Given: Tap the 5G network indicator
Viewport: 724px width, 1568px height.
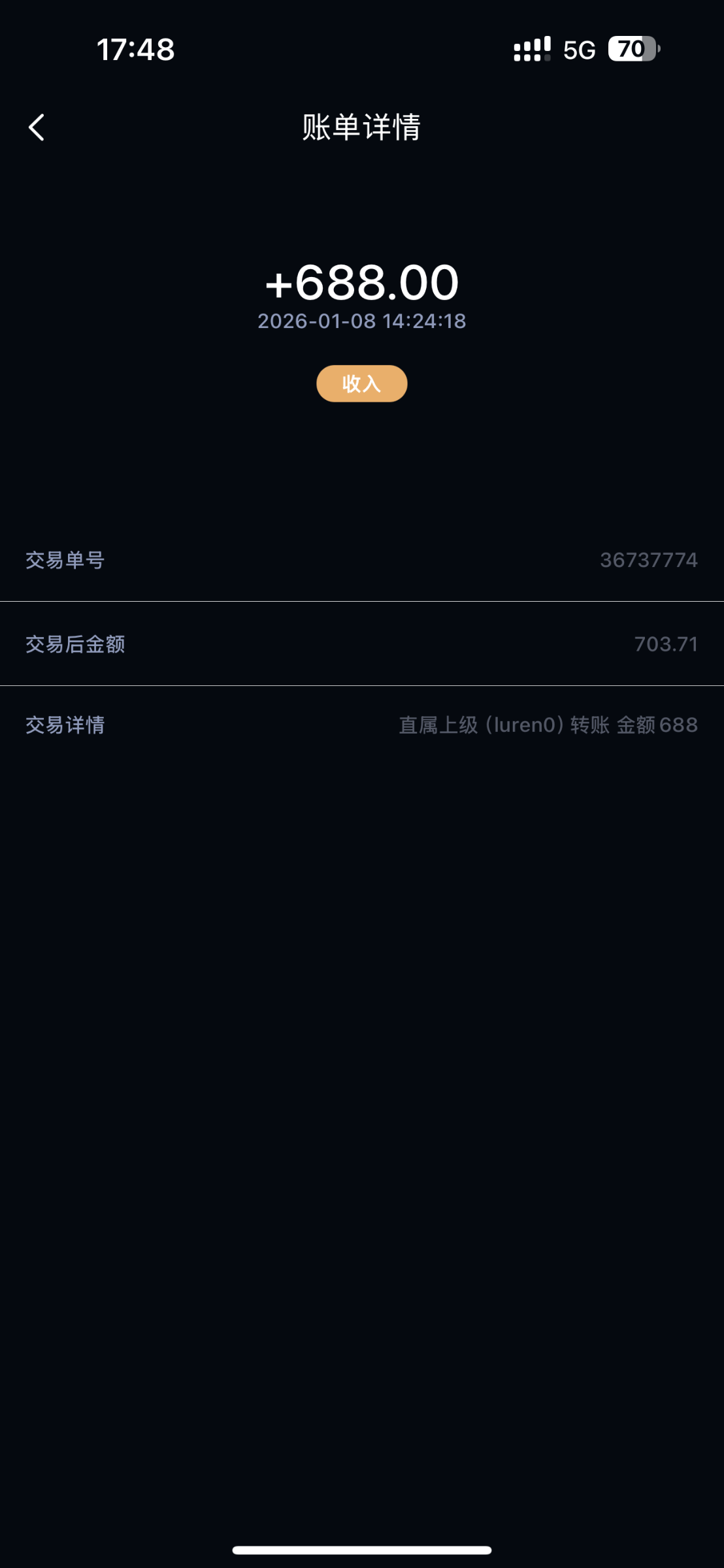Looking at the screenshot, I should click(x=578, y=49).
